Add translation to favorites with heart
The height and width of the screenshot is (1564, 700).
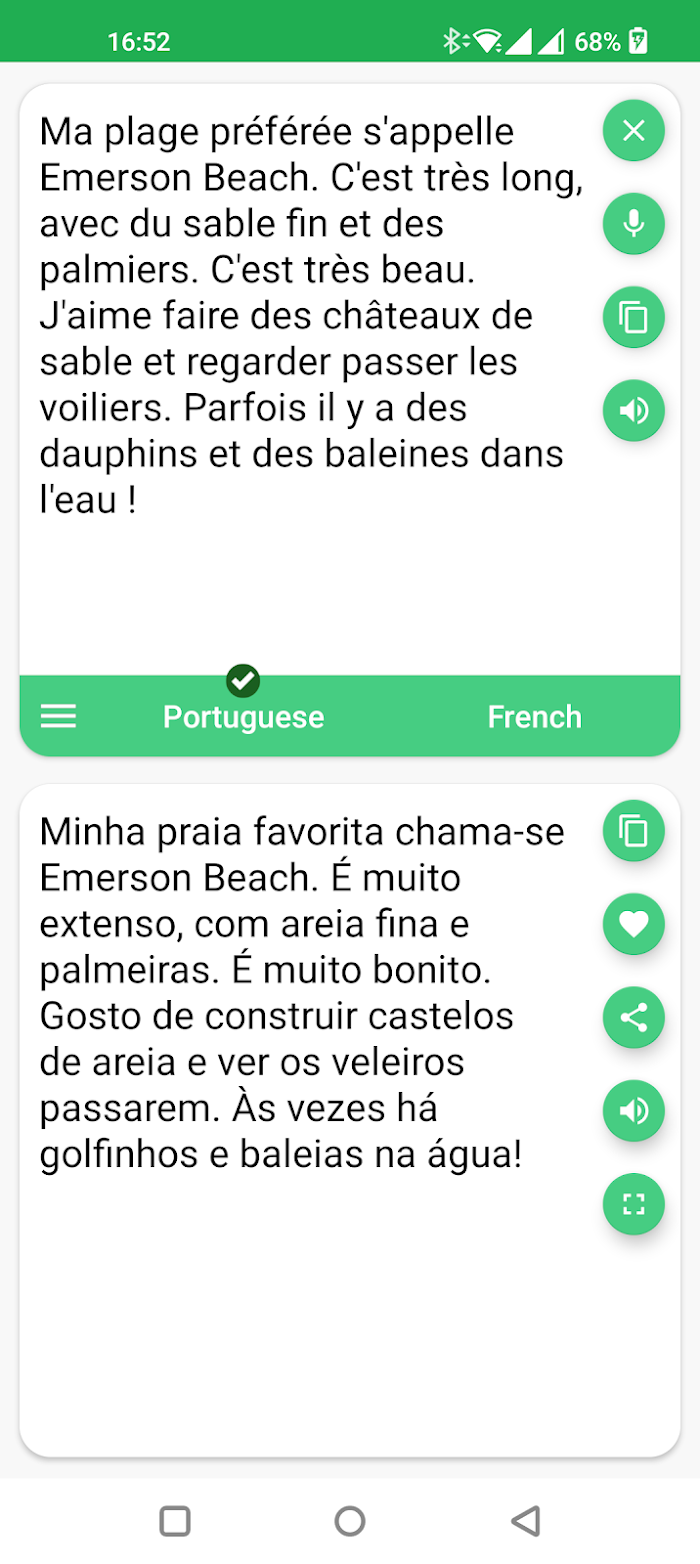(633, 923)
